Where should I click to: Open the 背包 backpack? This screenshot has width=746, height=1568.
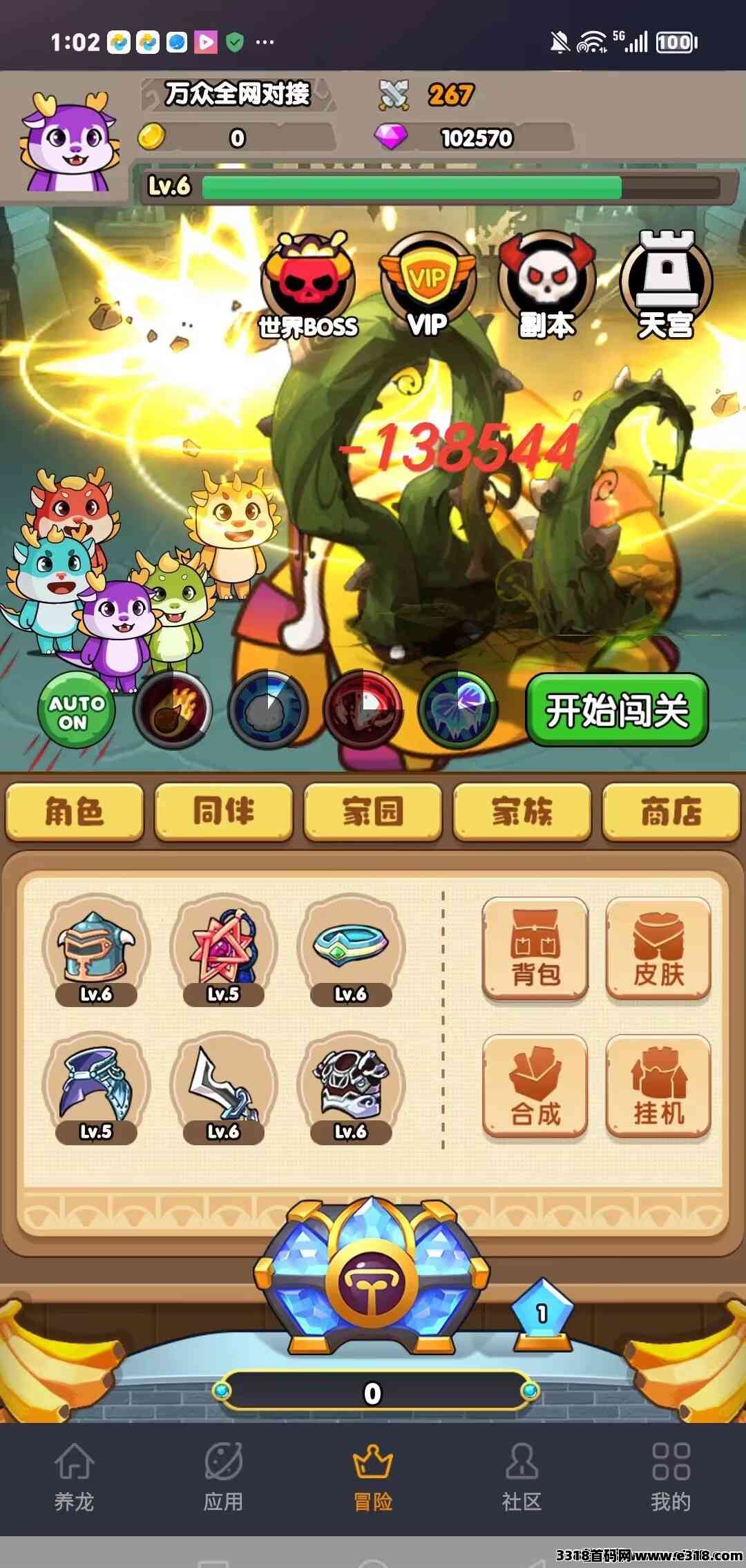[535, 948]
